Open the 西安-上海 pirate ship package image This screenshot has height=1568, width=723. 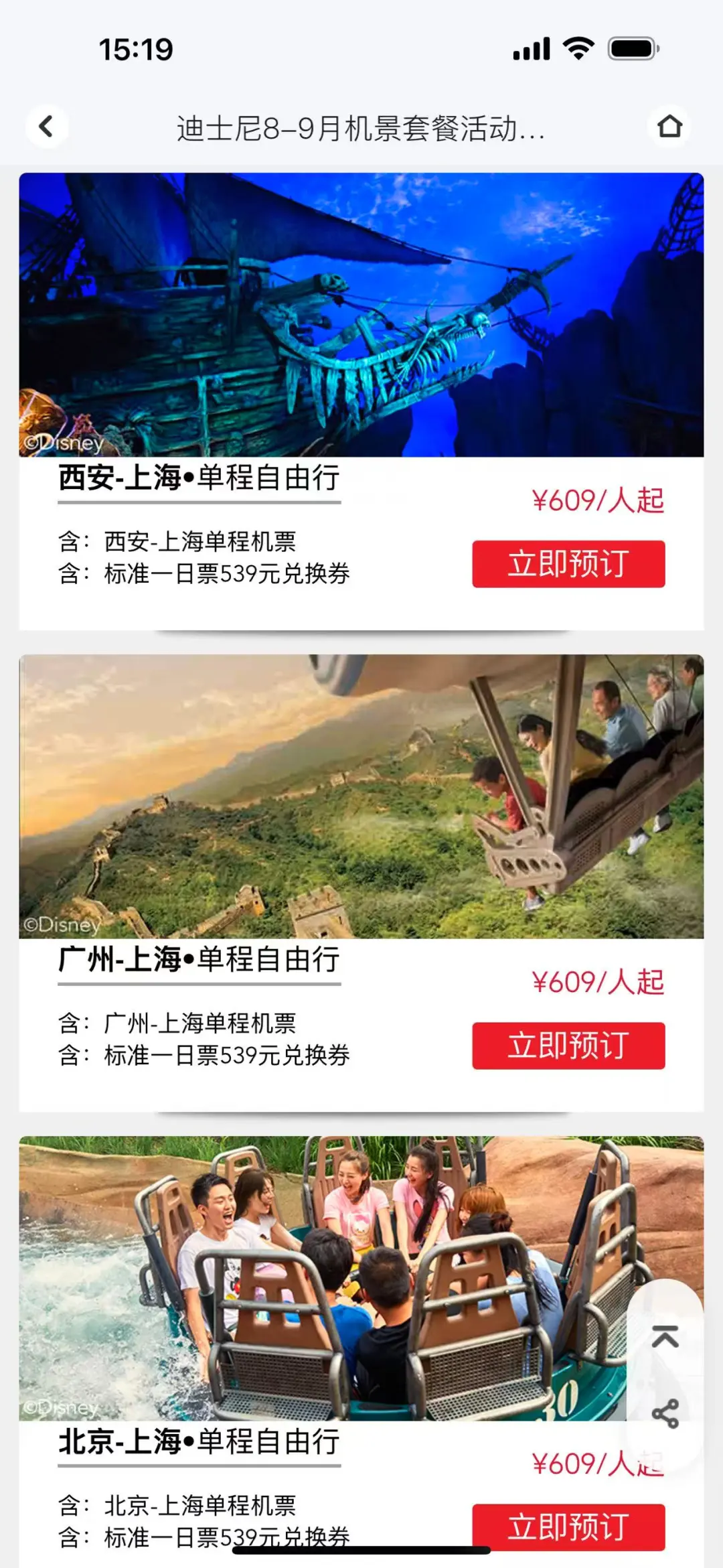(361, 315)
